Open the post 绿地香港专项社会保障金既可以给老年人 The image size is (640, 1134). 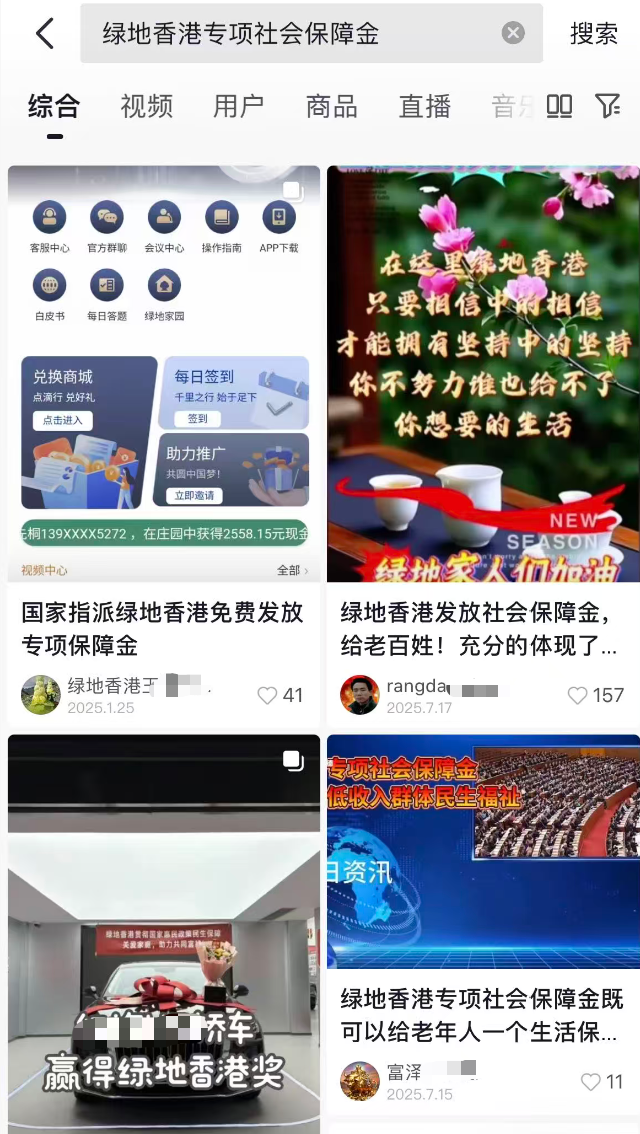(482, 1014)
